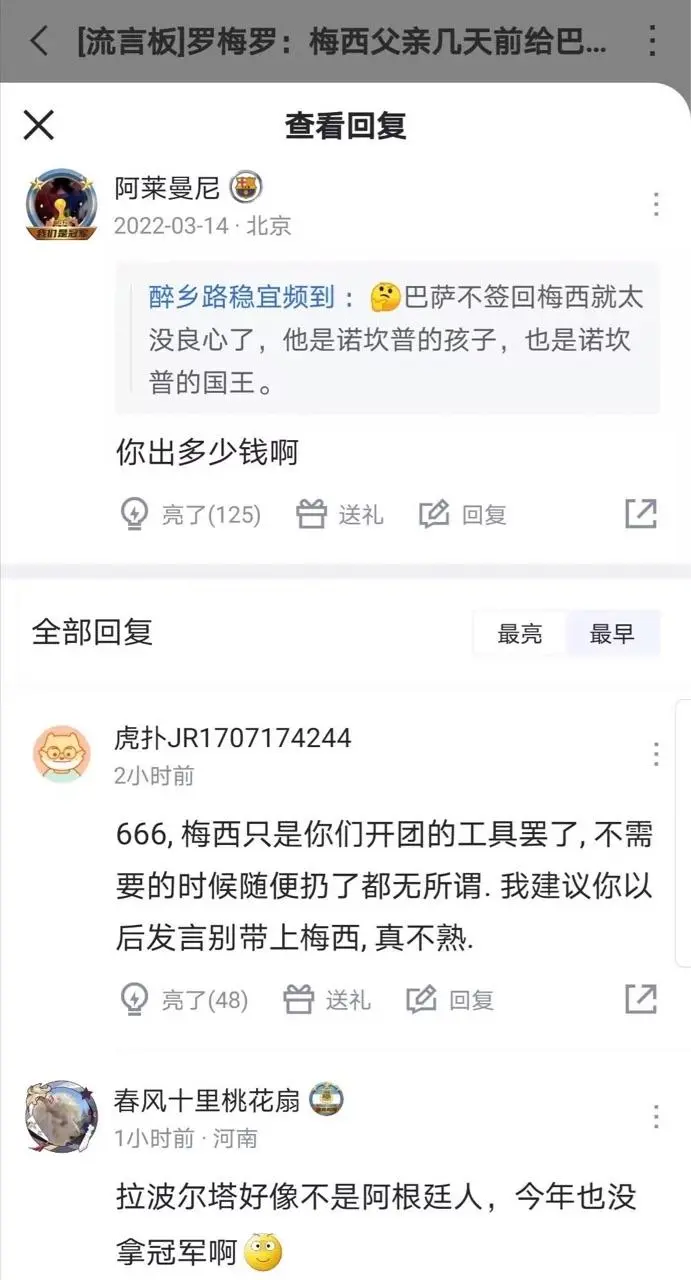Open options menu for 阿莱曼尼's comment
Image resolution: width=691 pixels, height=1280 pixels.
[x=656, y=204]
